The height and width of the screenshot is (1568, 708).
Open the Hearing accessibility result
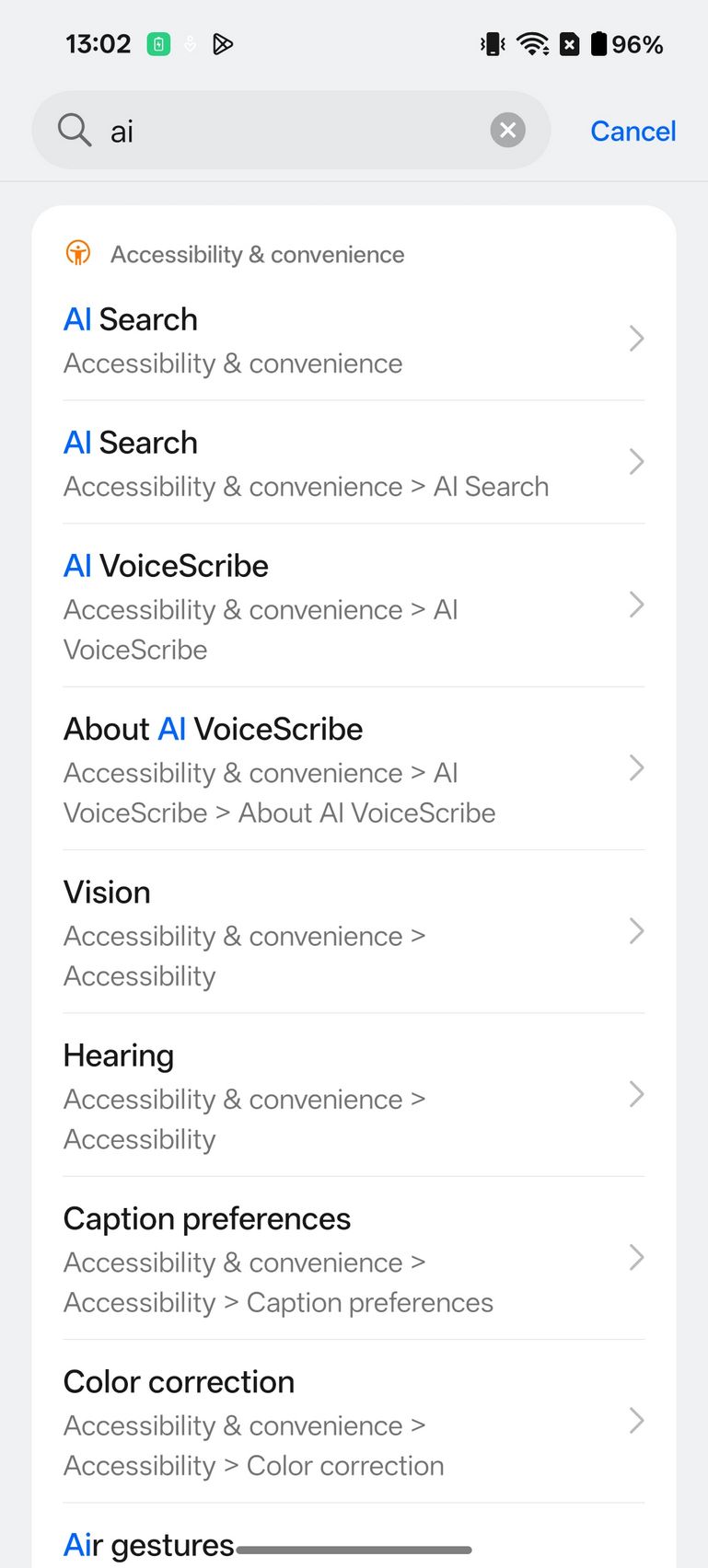coord(354,1095)
